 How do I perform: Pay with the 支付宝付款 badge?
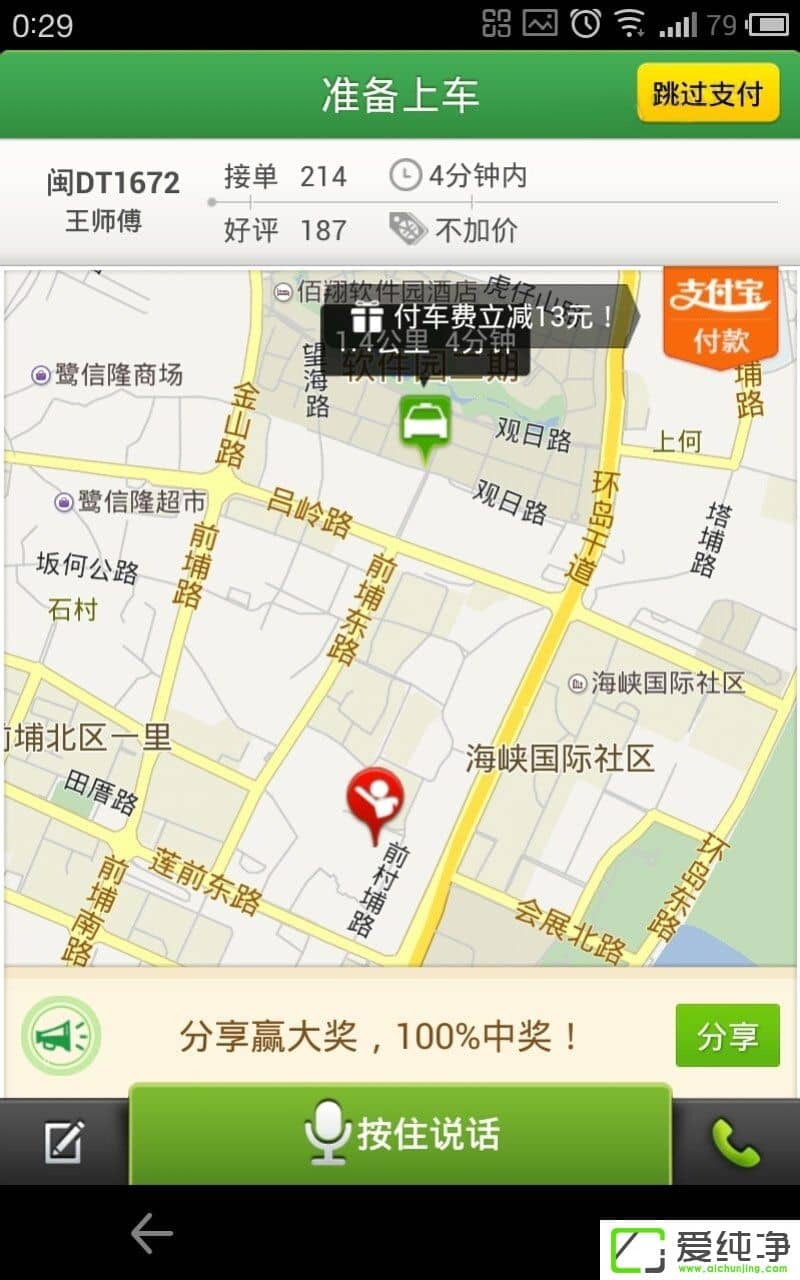[721, 315]
